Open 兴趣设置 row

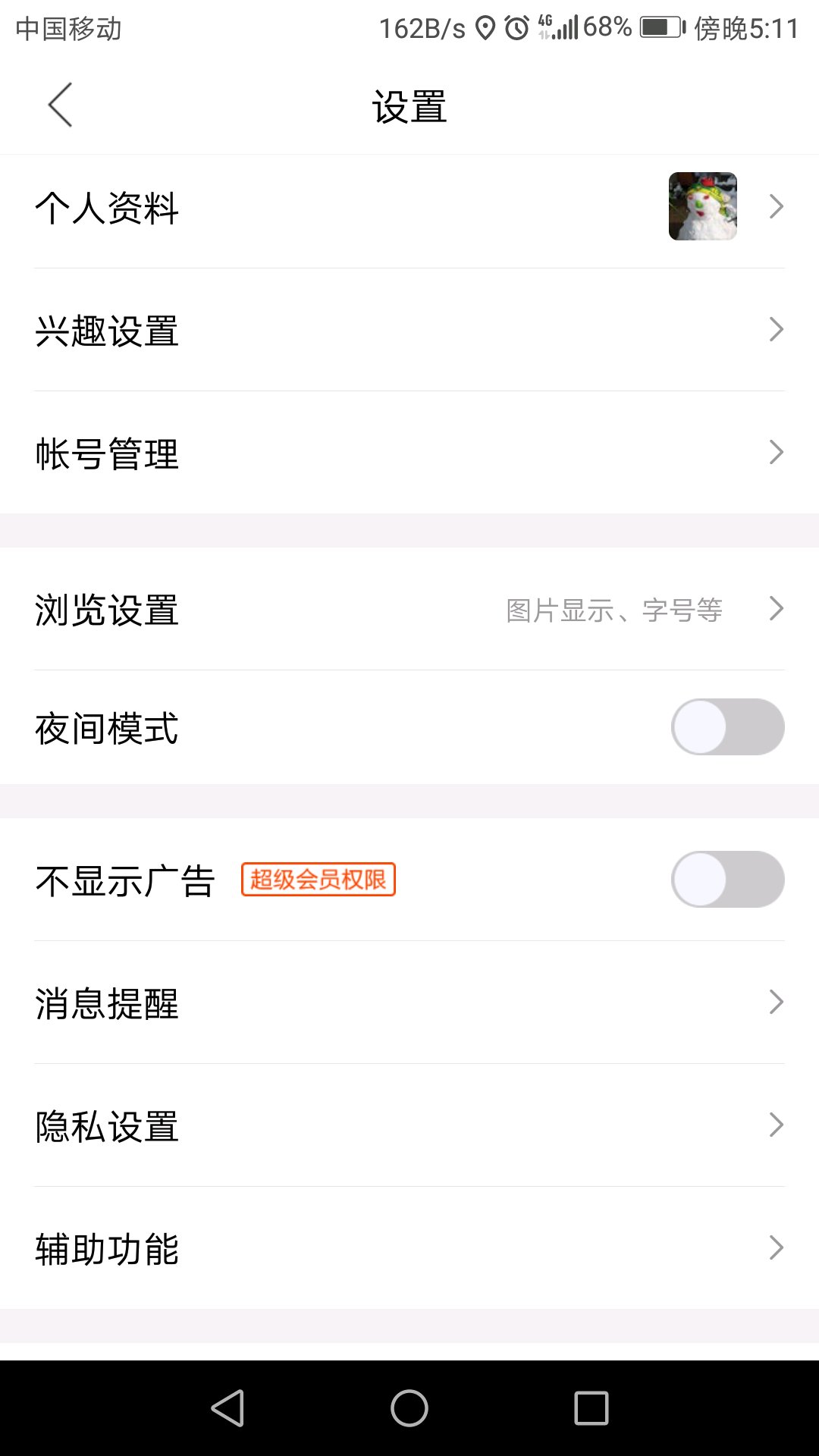(409, 330)
